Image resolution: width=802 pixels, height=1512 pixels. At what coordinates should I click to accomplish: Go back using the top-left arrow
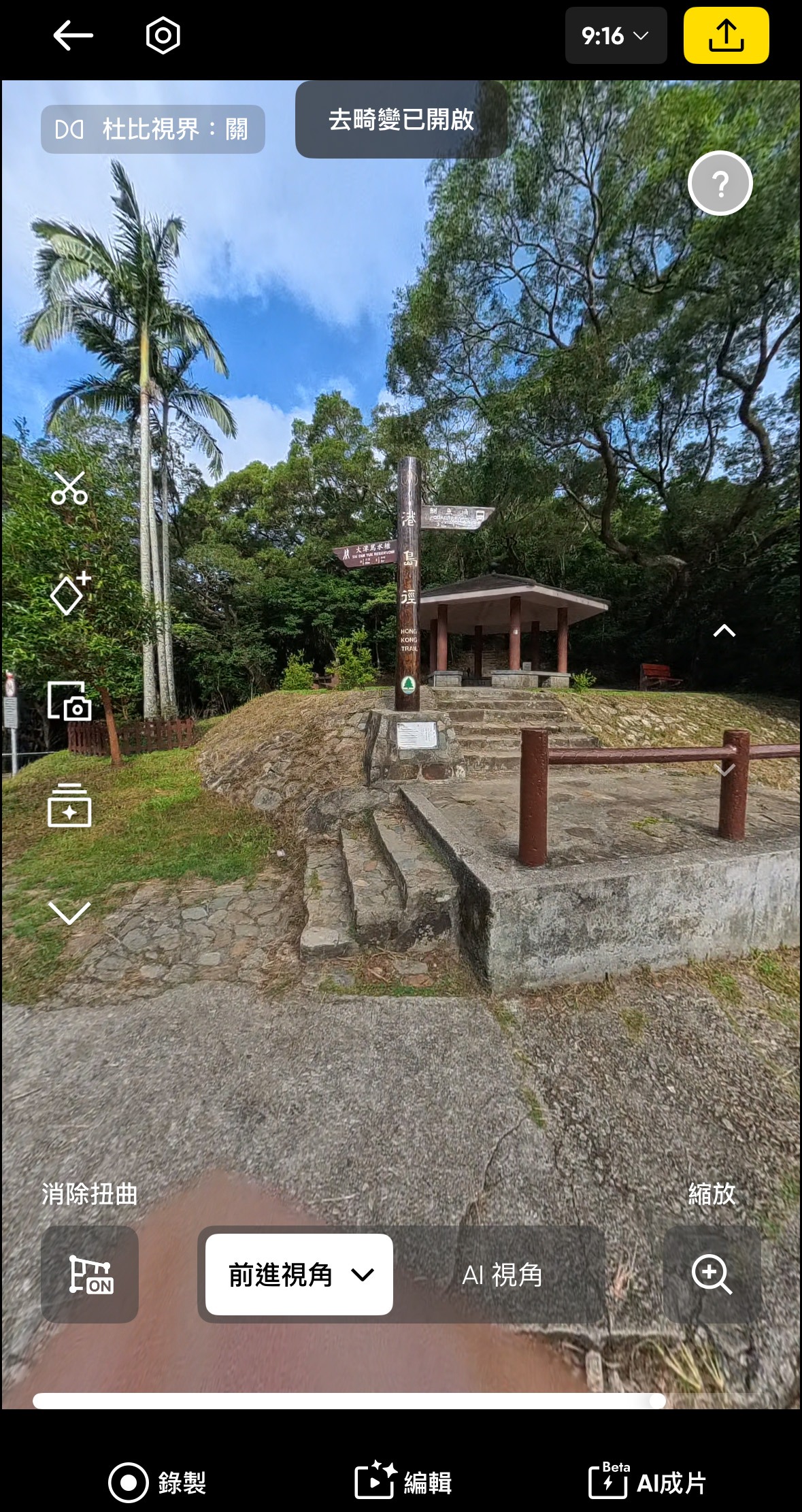(73, 35)
